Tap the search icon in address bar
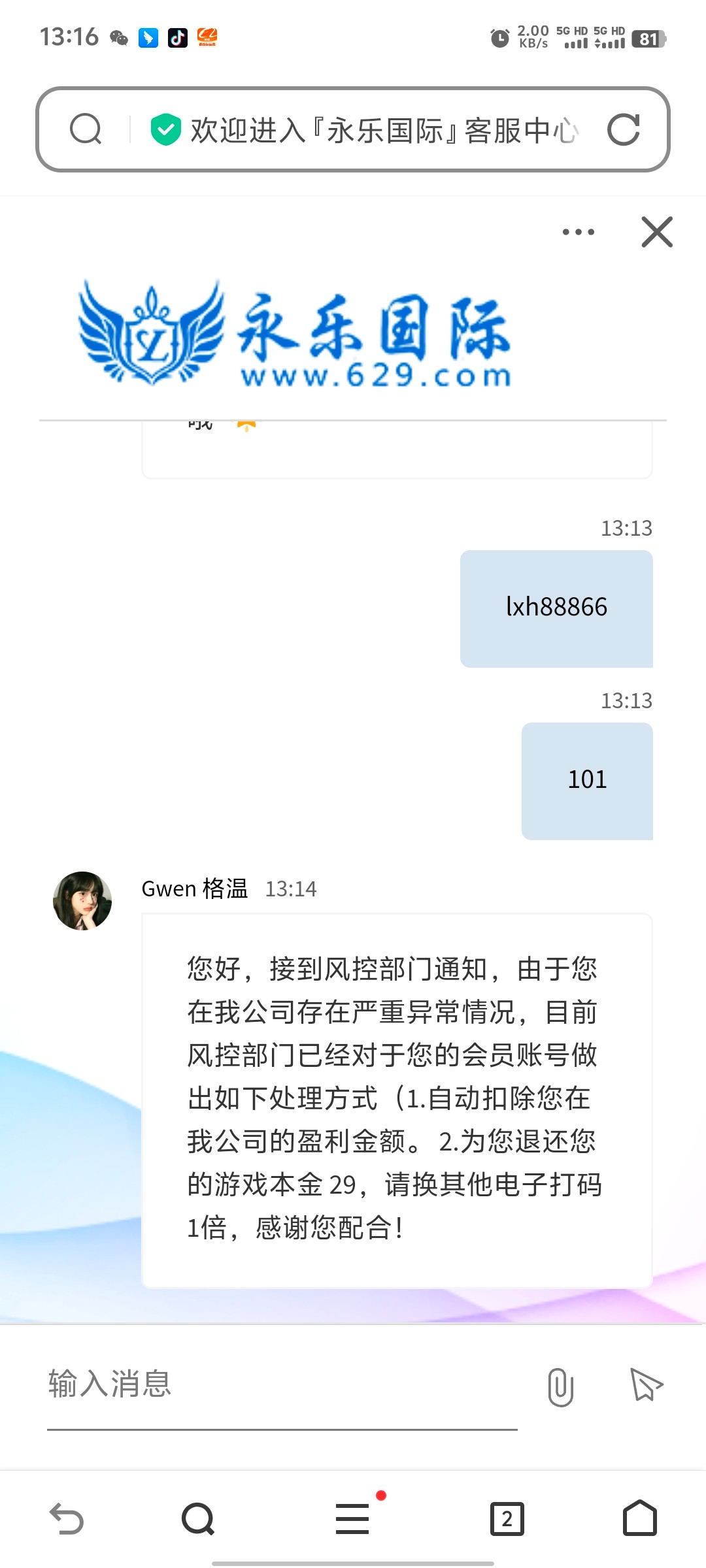Image resolution: width=706 pixels, height=1568 pixels. coord(86,129)
